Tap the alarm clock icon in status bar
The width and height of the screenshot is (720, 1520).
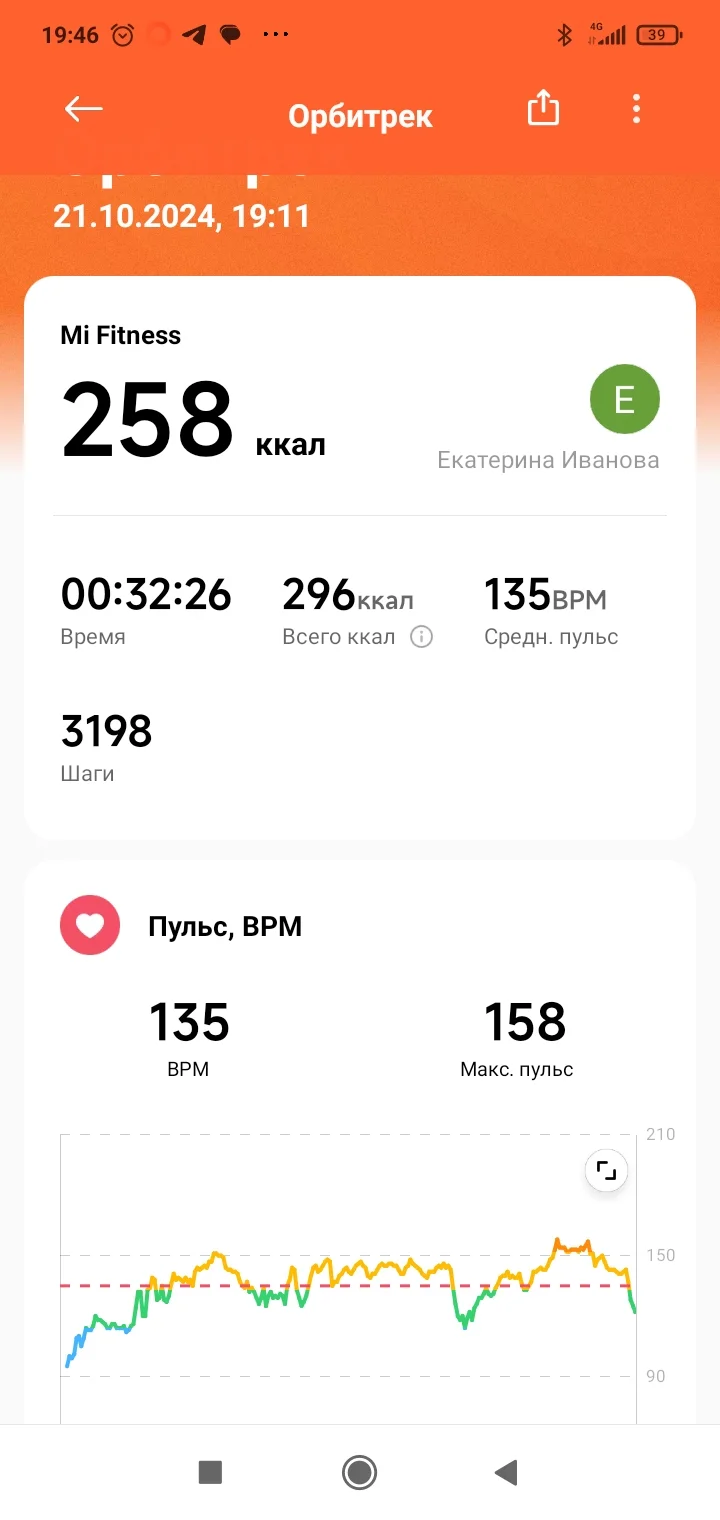click(x=122, y=34)
